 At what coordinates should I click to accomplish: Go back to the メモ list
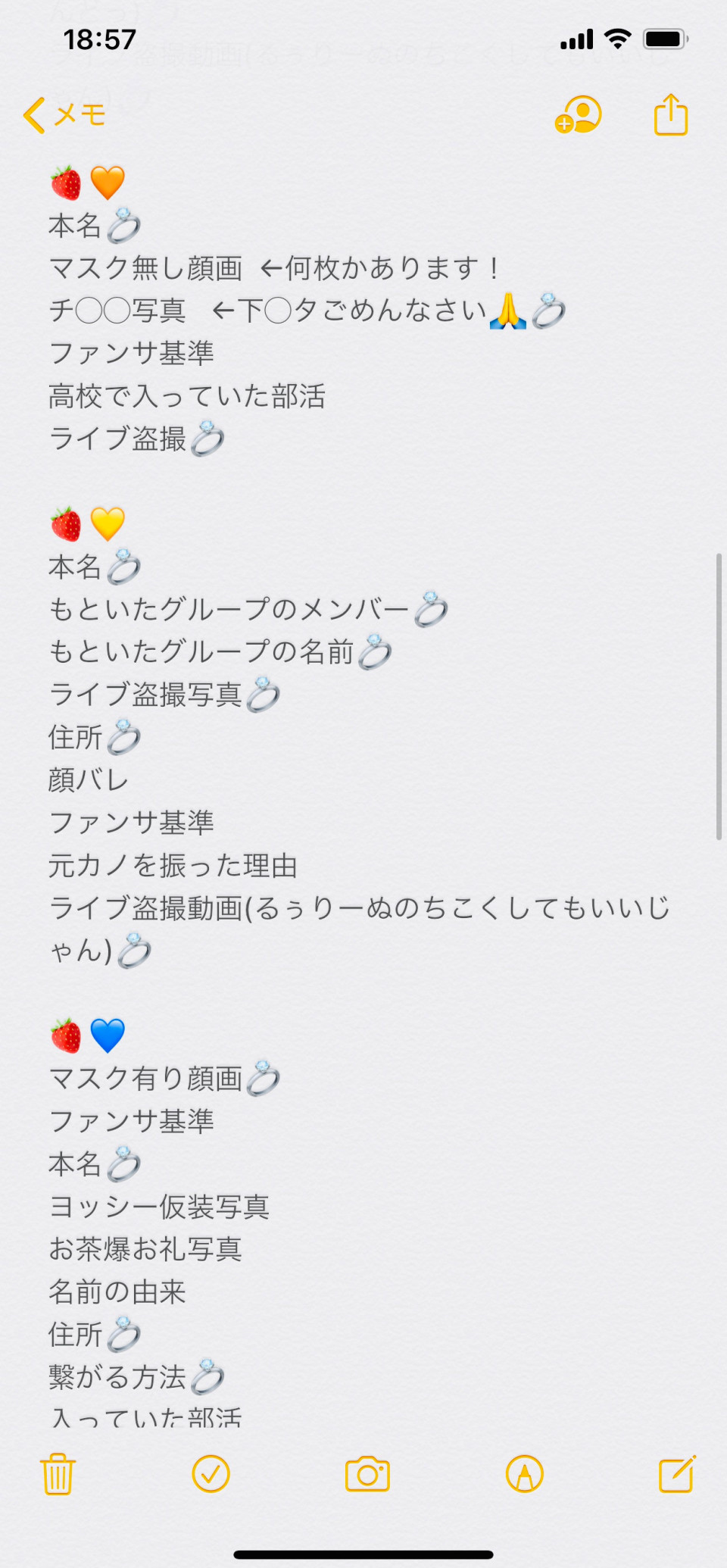64,115
